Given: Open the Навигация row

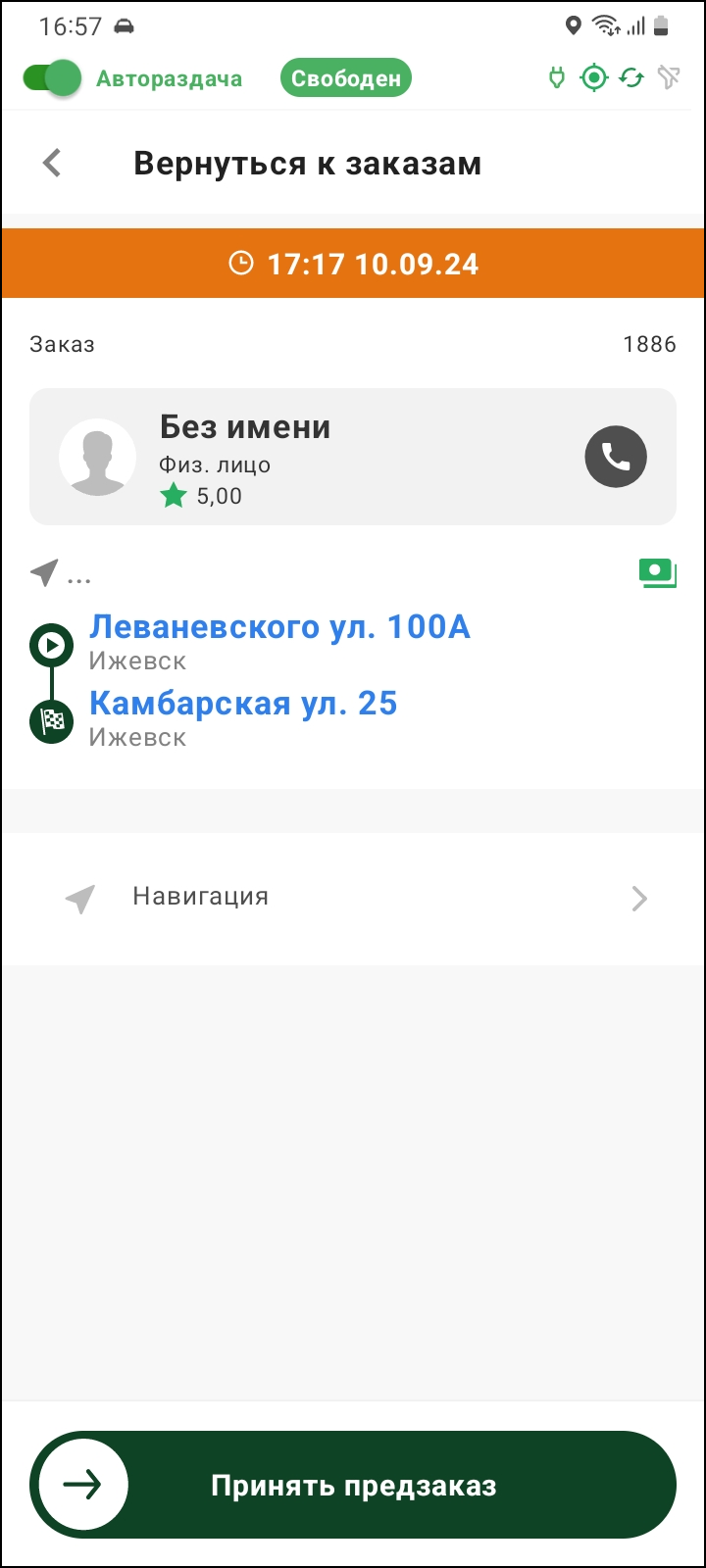Looking at the screenshot, I should [353, 898].
